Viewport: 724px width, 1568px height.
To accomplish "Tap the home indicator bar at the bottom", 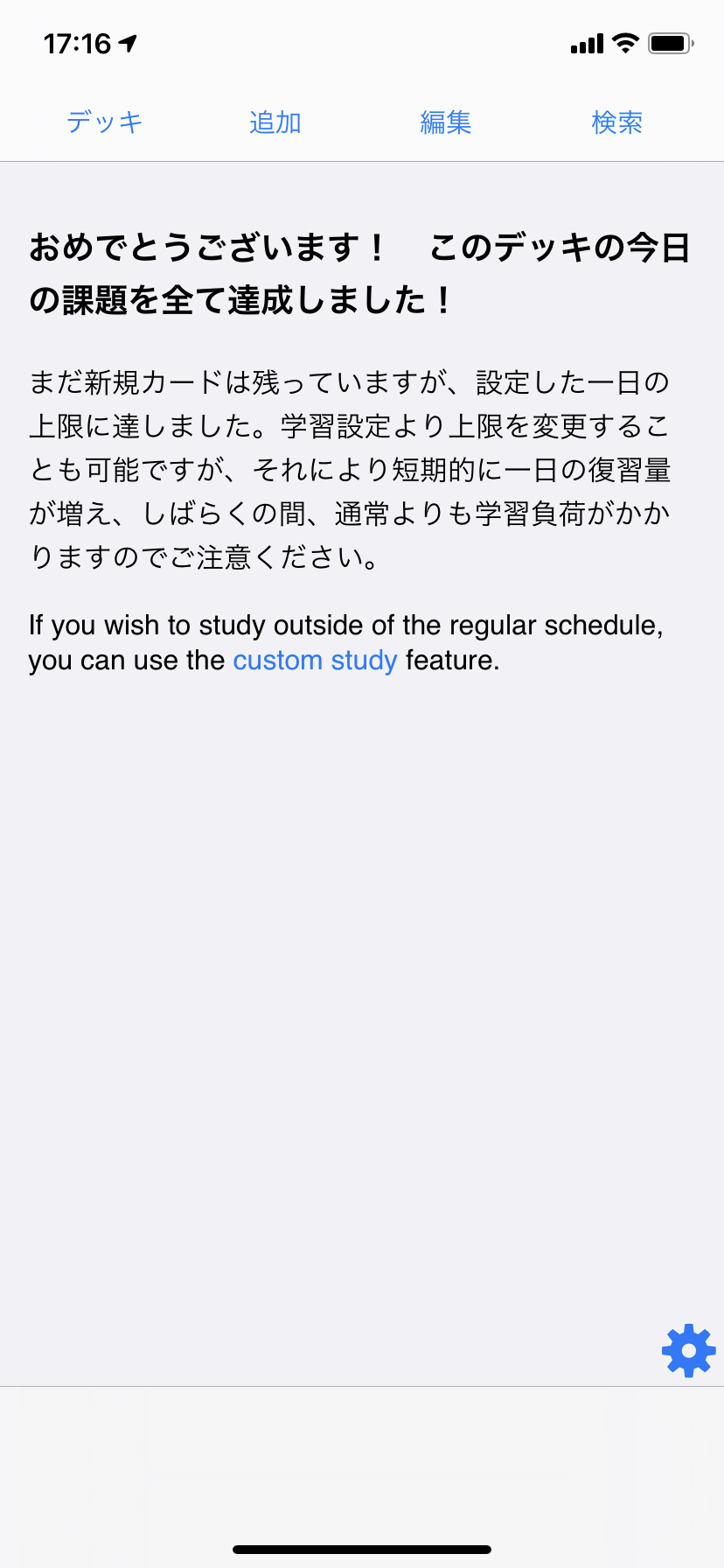I will click(362, 1547).
